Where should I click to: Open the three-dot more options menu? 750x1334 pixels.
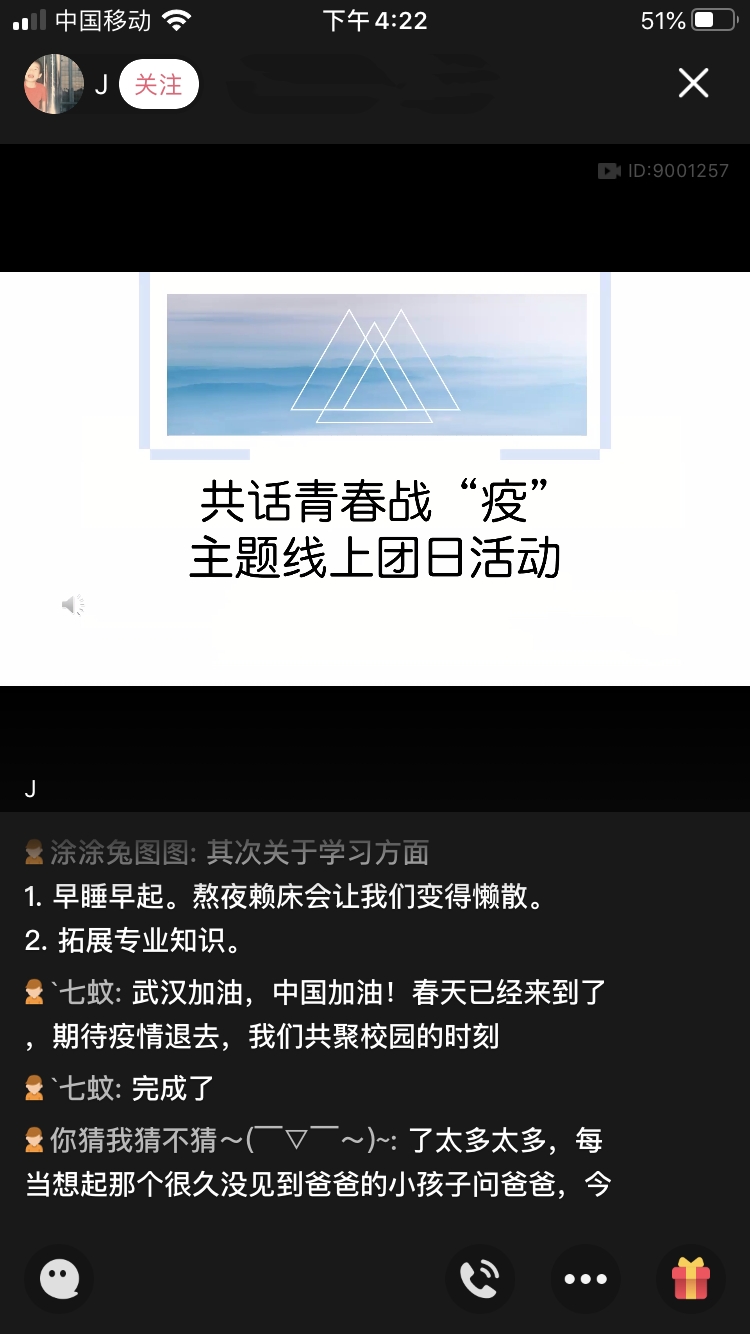(585, 1278)
